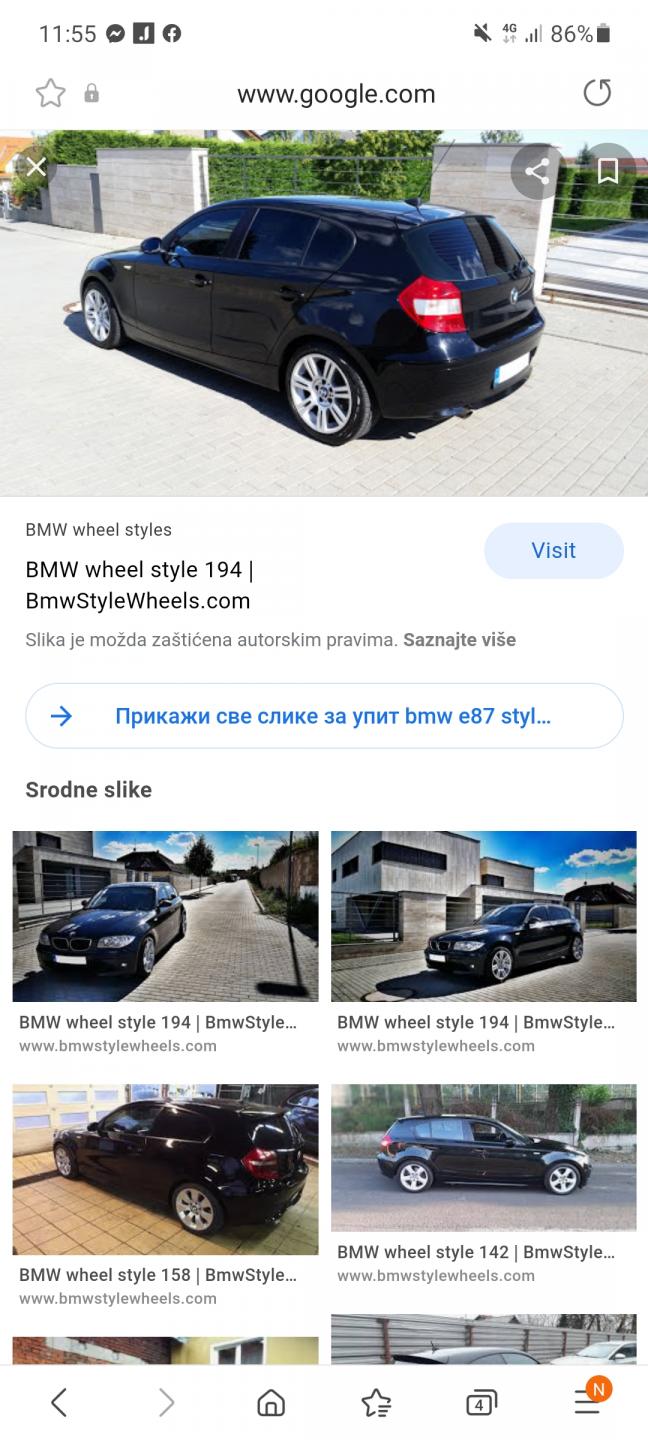This screenshot has height=1440, width=648.
Task: Open browser bookmarks list
Action: [x=376, y=1403]
